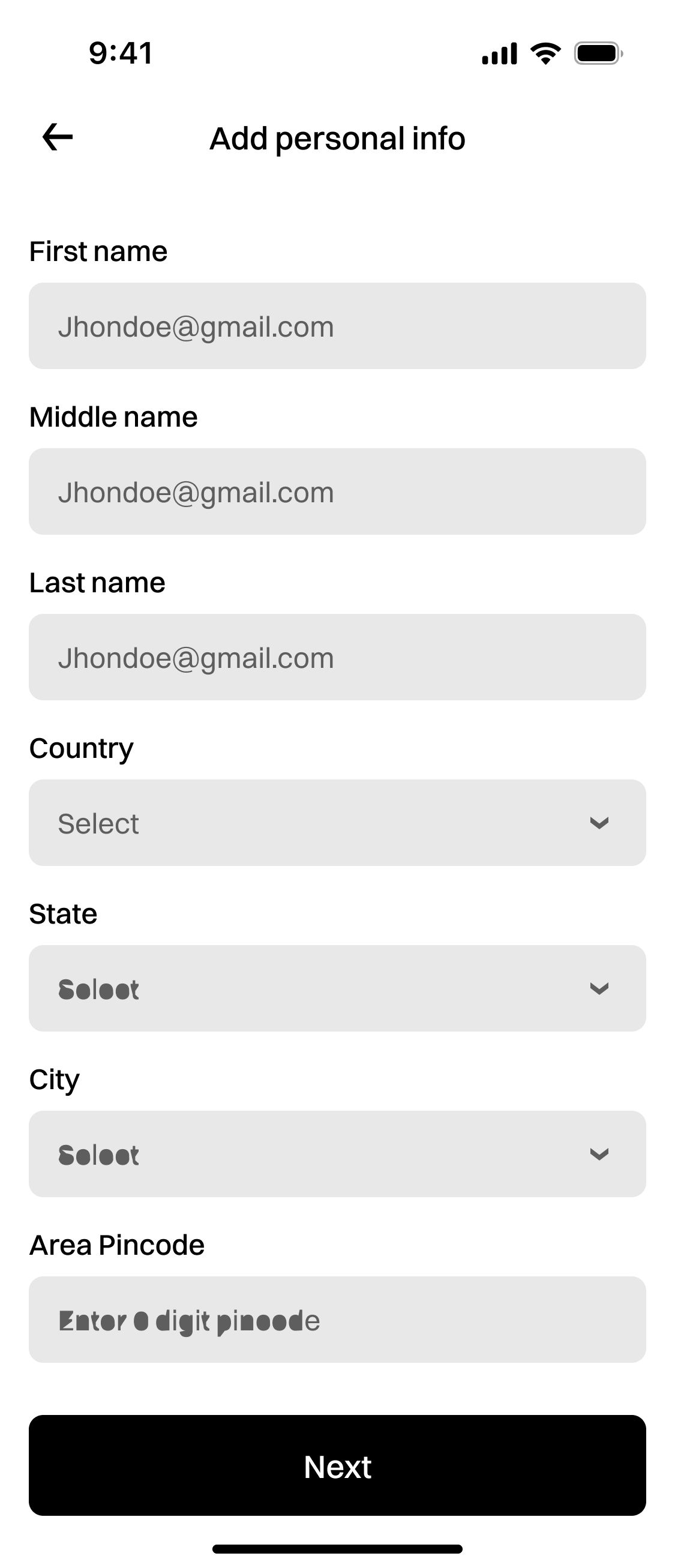Screen dimensions: 675x1568
Task: Open the Country dropdown
Action: (x=337, y=823)
